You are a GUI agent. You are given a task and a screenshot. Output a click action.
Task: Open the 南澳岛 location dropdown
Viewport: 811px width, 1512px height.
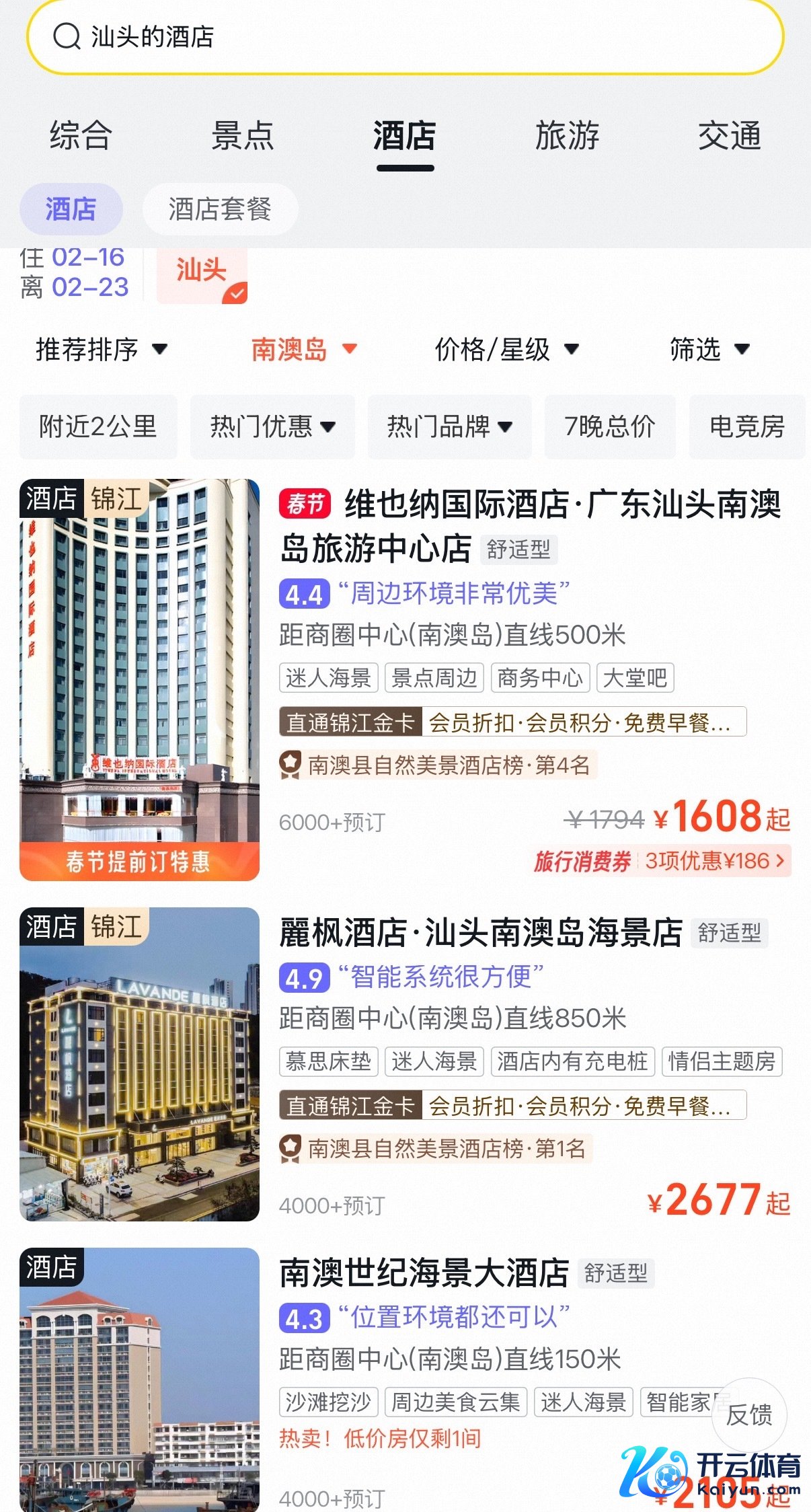pos(303,349)
